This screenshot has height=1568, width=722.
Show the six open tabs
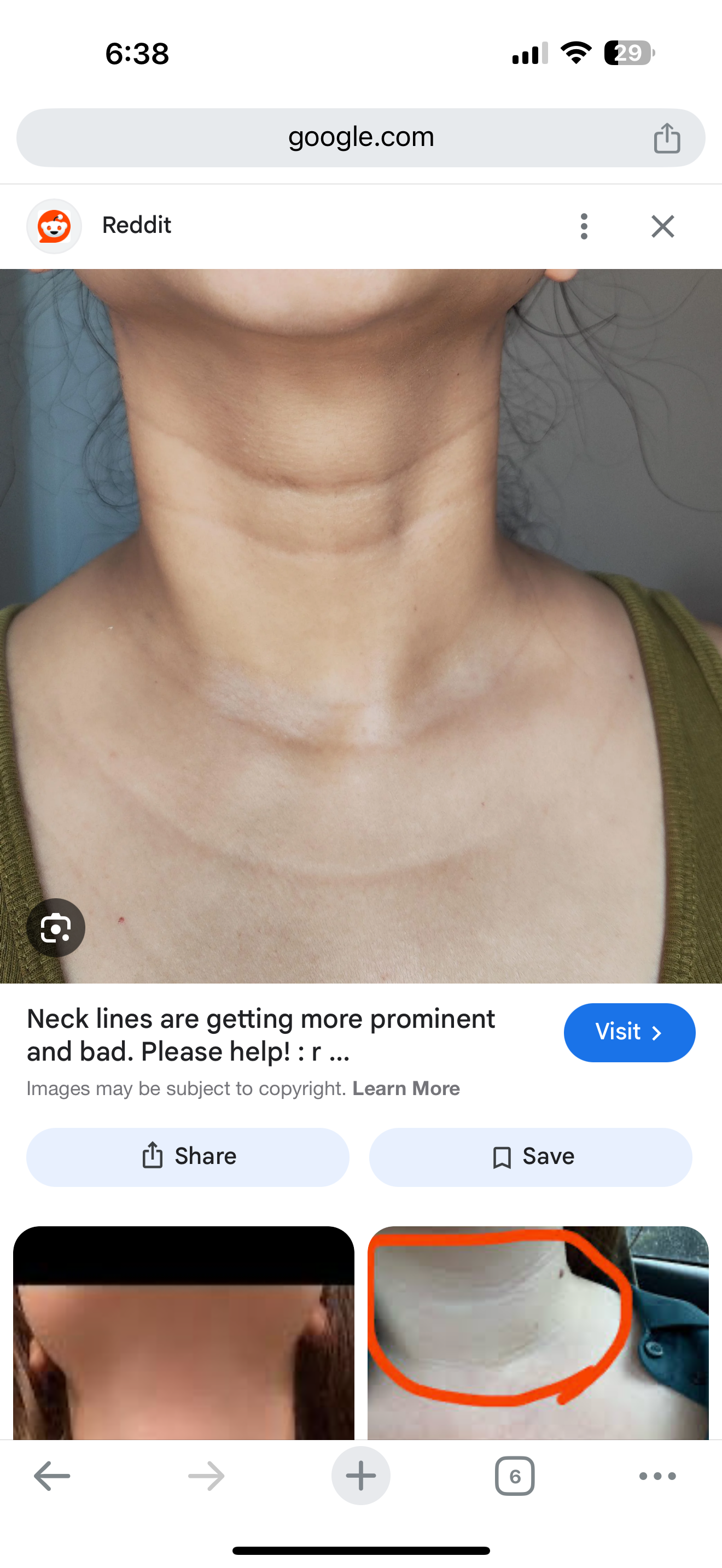[514, 1476]
